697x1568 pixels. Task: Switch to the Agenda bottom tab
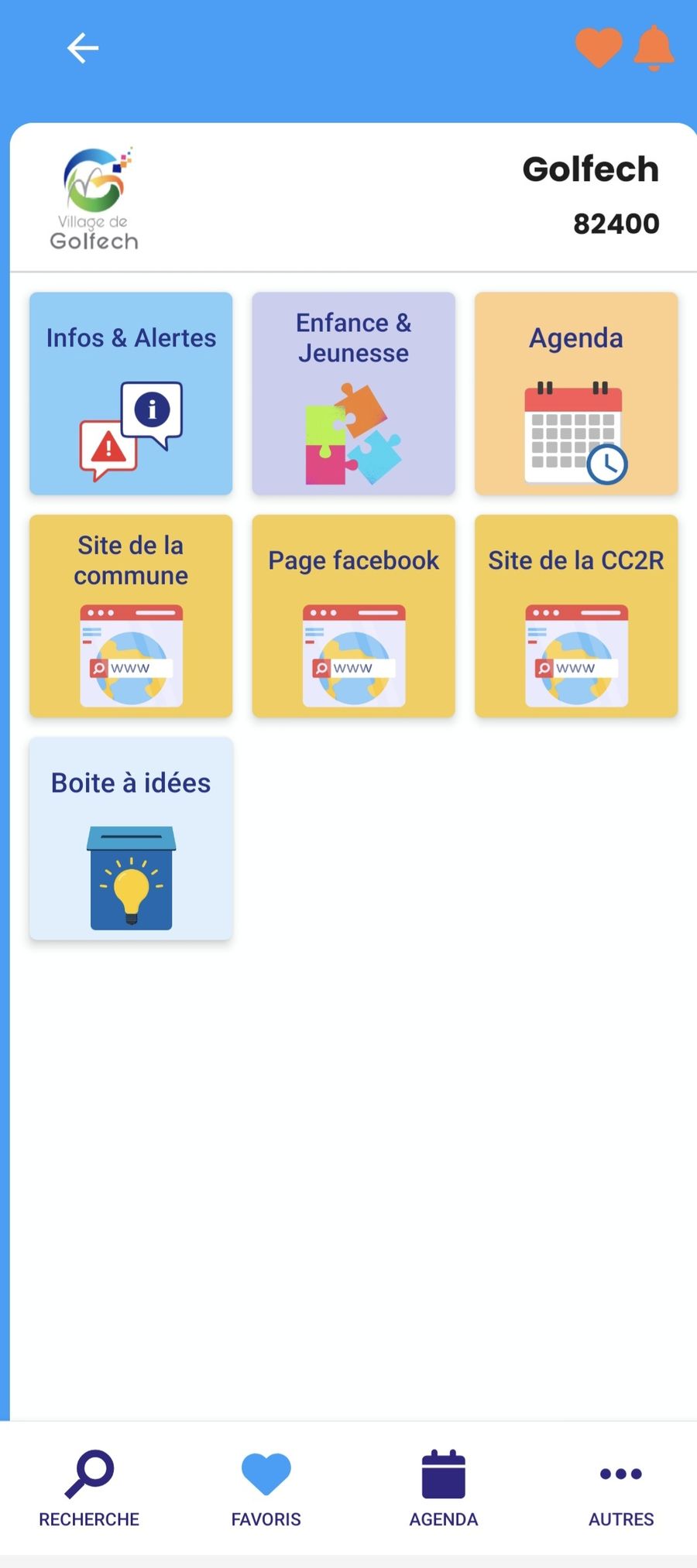coord(444,1488)
